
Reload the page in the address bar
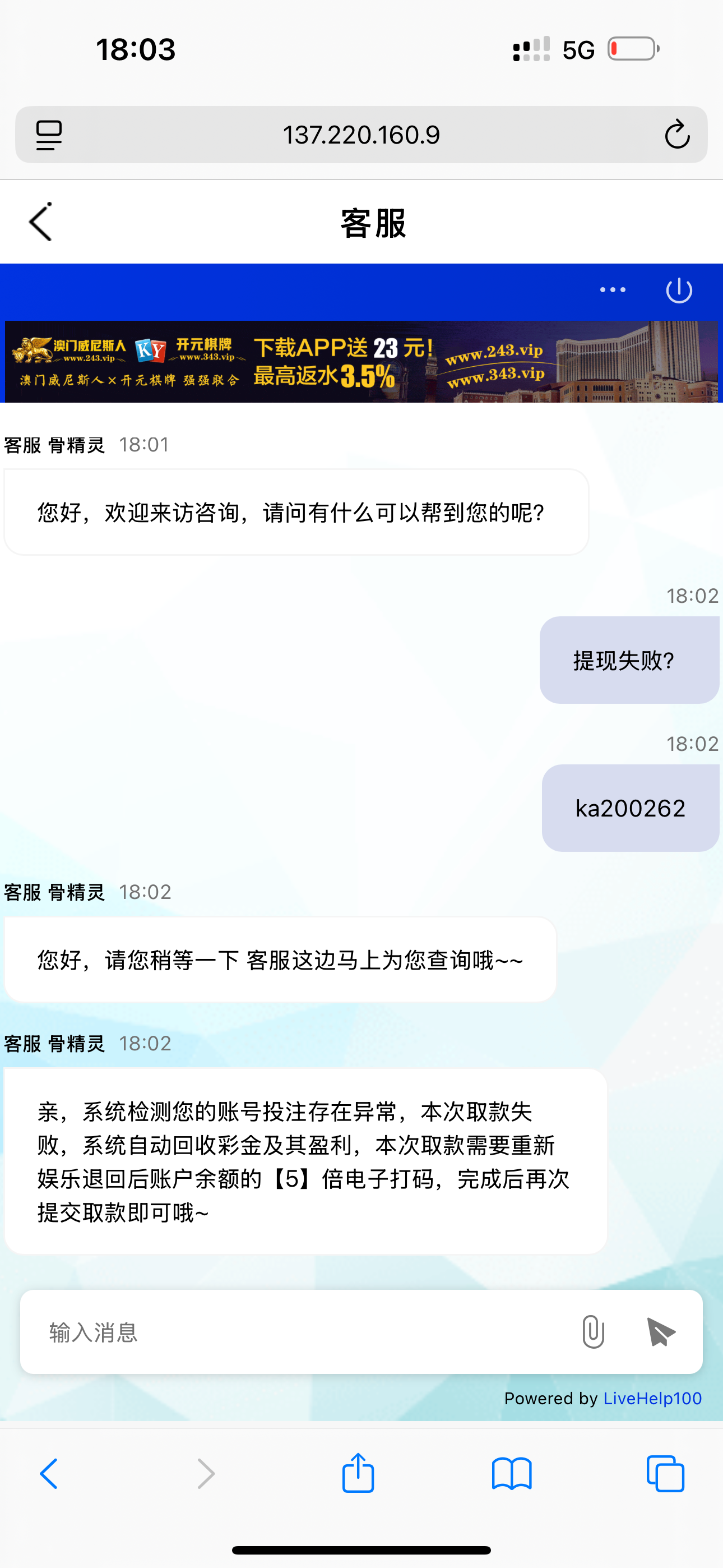(676, 135)
